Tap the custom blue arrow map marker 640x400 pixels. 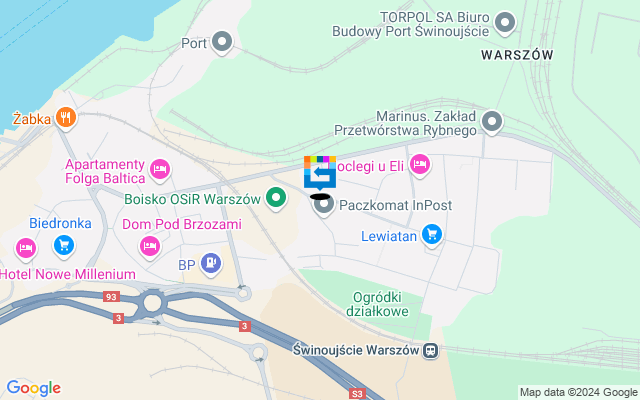(x=320, y=172)
